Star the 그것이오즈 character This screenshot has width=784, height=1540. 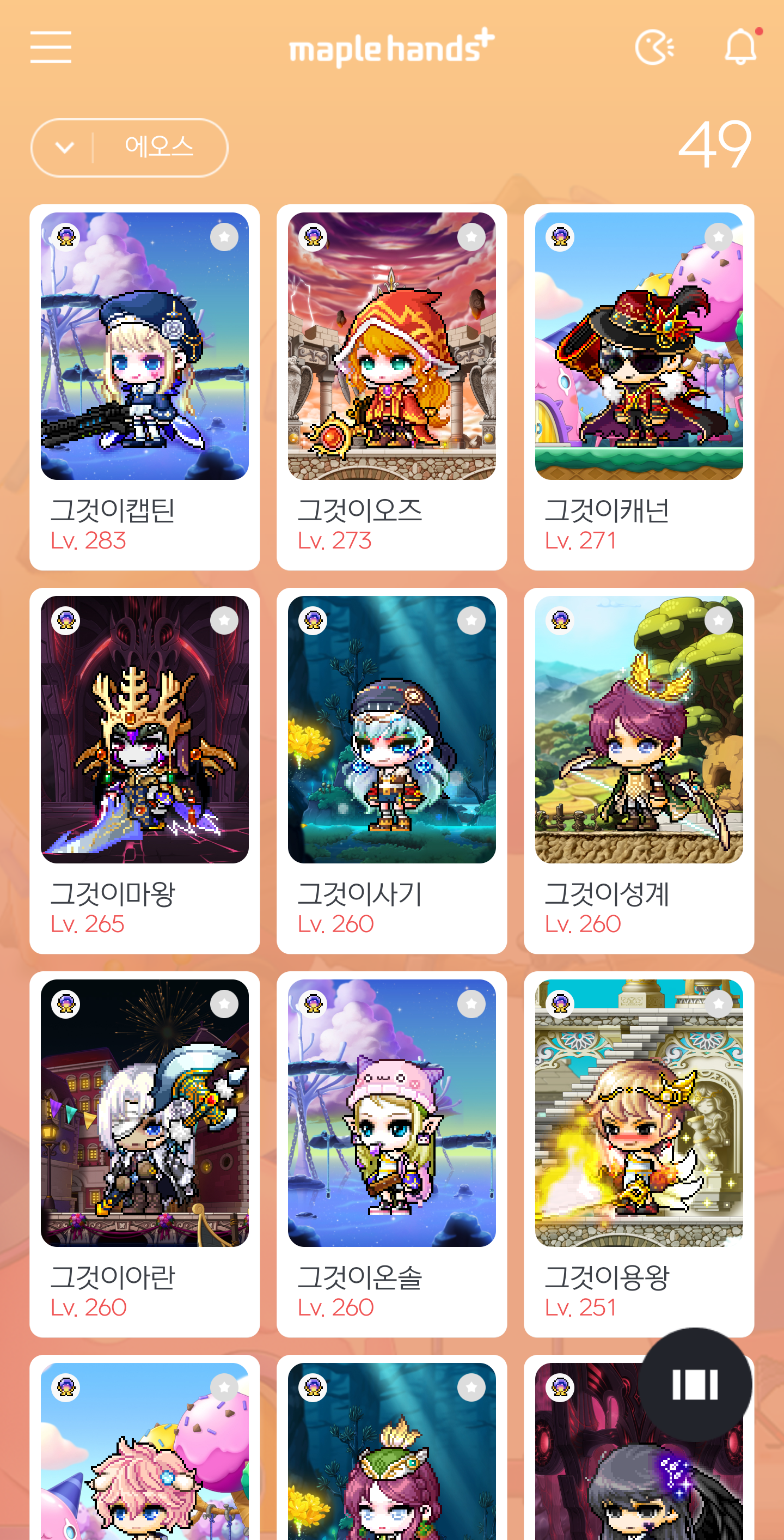pyautogui.click(x=471, y=238)
